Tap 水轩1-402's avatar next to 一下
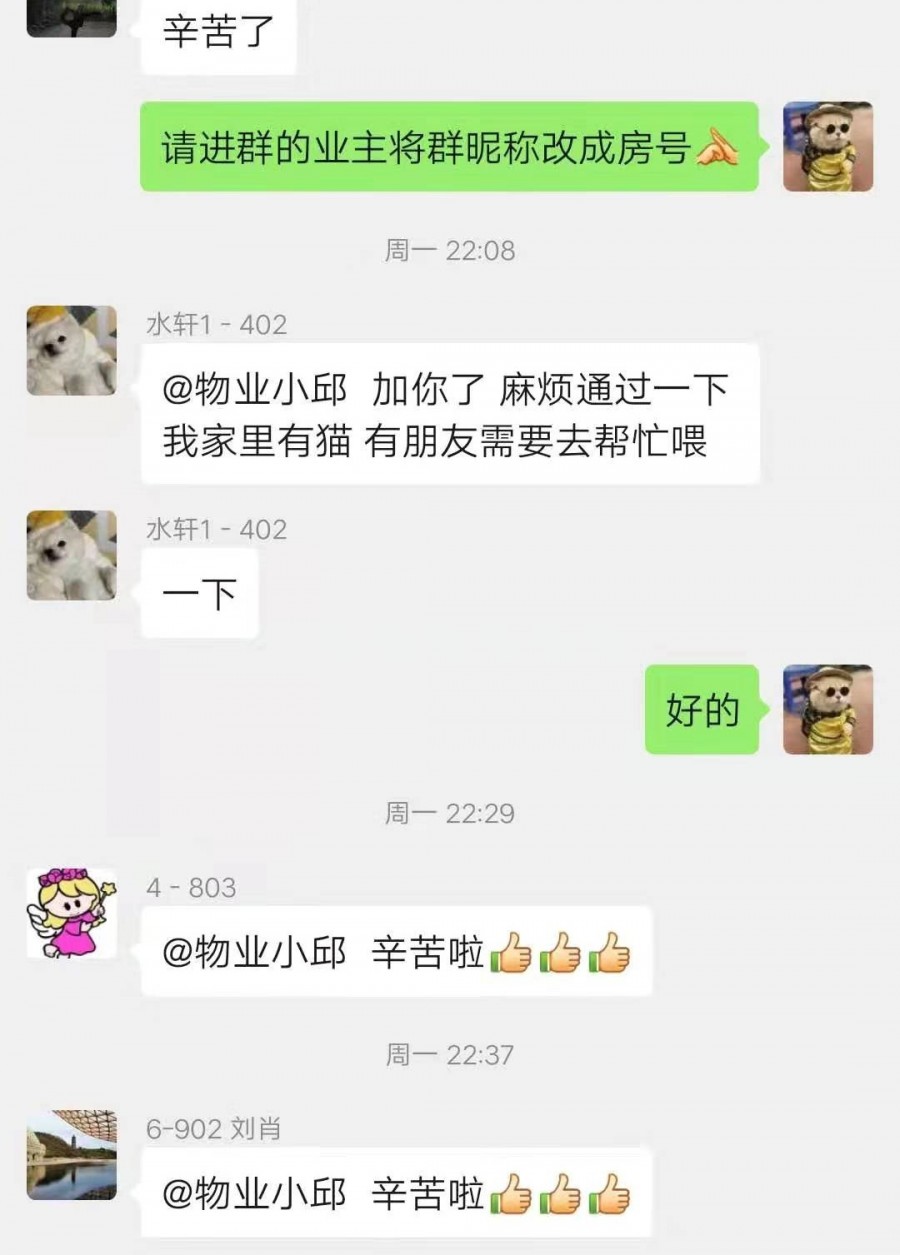 (x=71, y=555)
